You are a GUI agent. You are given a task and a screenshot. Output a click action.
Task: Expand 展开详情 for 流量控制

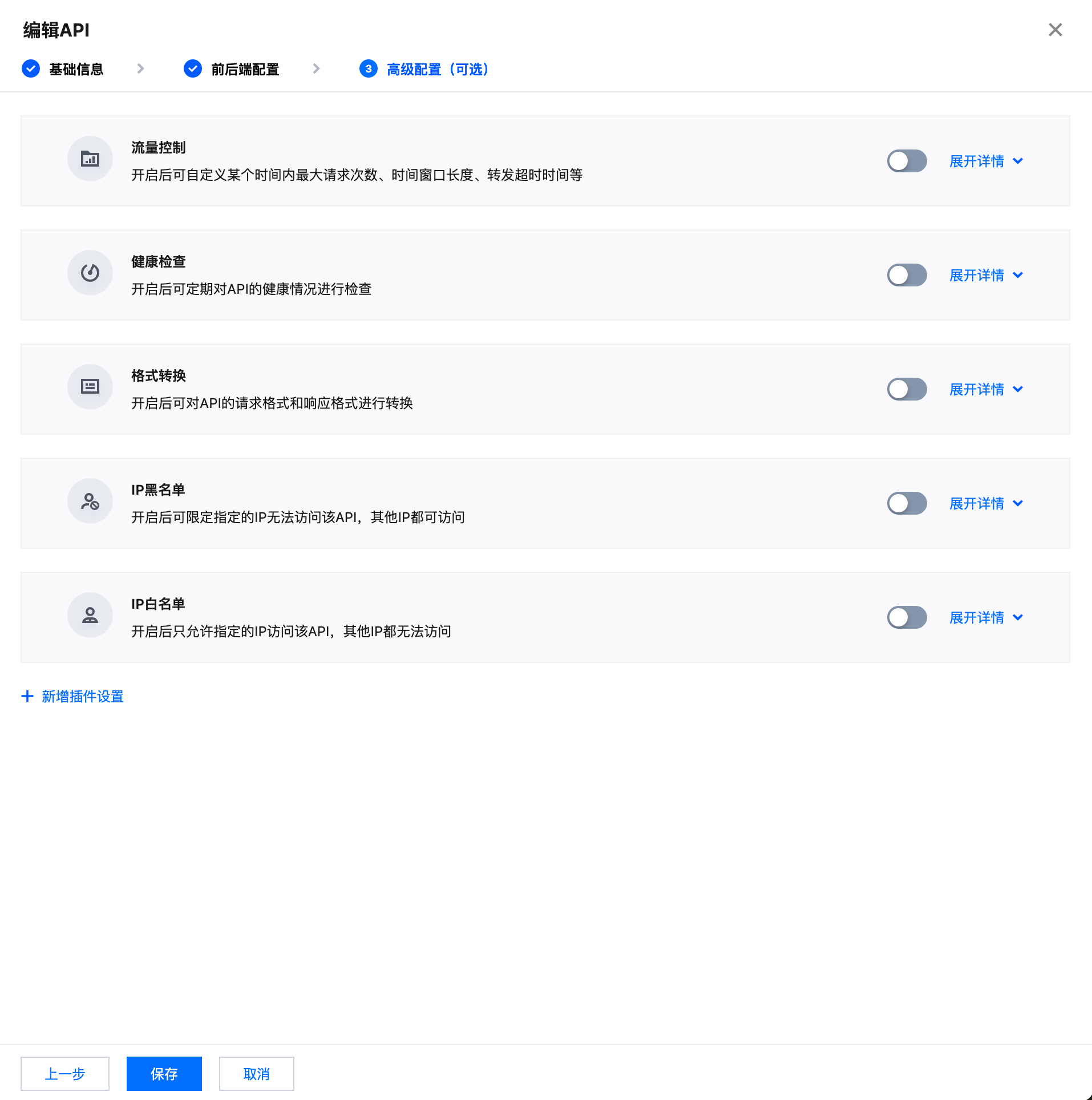[986, 161]
